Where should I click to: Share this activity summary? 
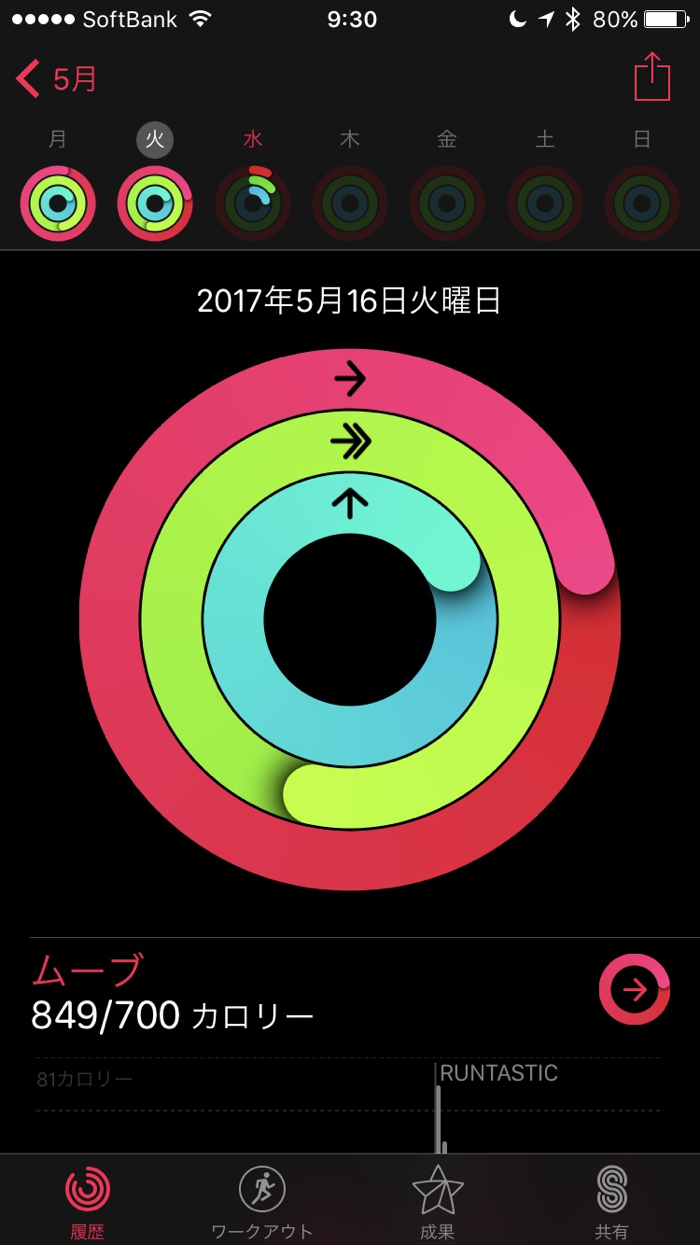(651, 77)
